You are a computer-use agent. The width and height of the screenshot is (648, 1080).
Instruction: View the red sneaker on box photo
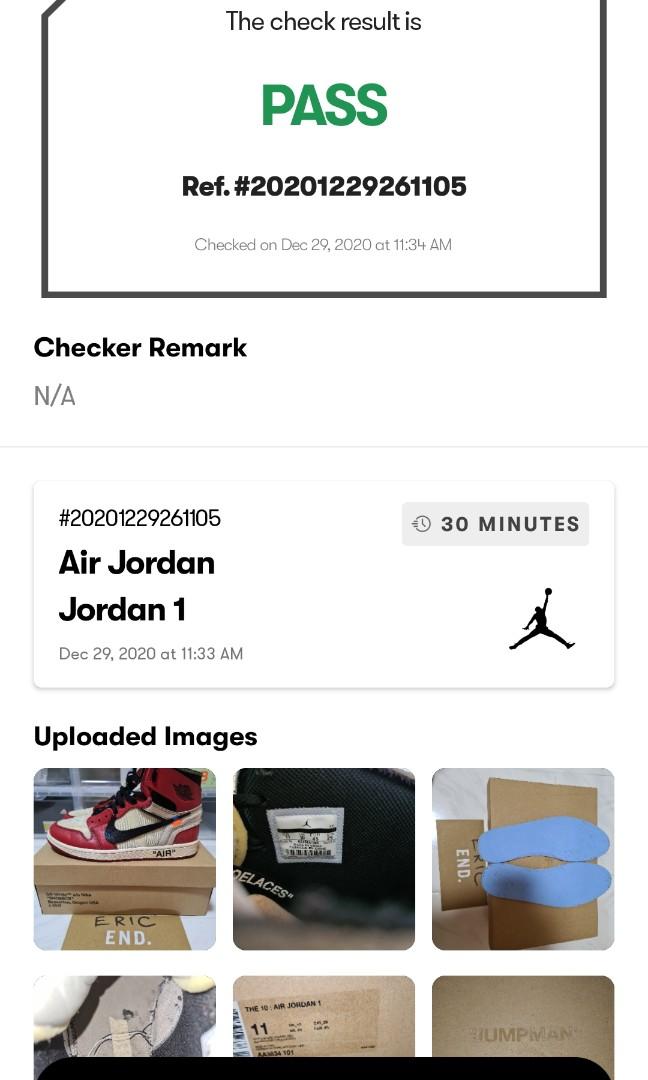click(x=125, y=859)
